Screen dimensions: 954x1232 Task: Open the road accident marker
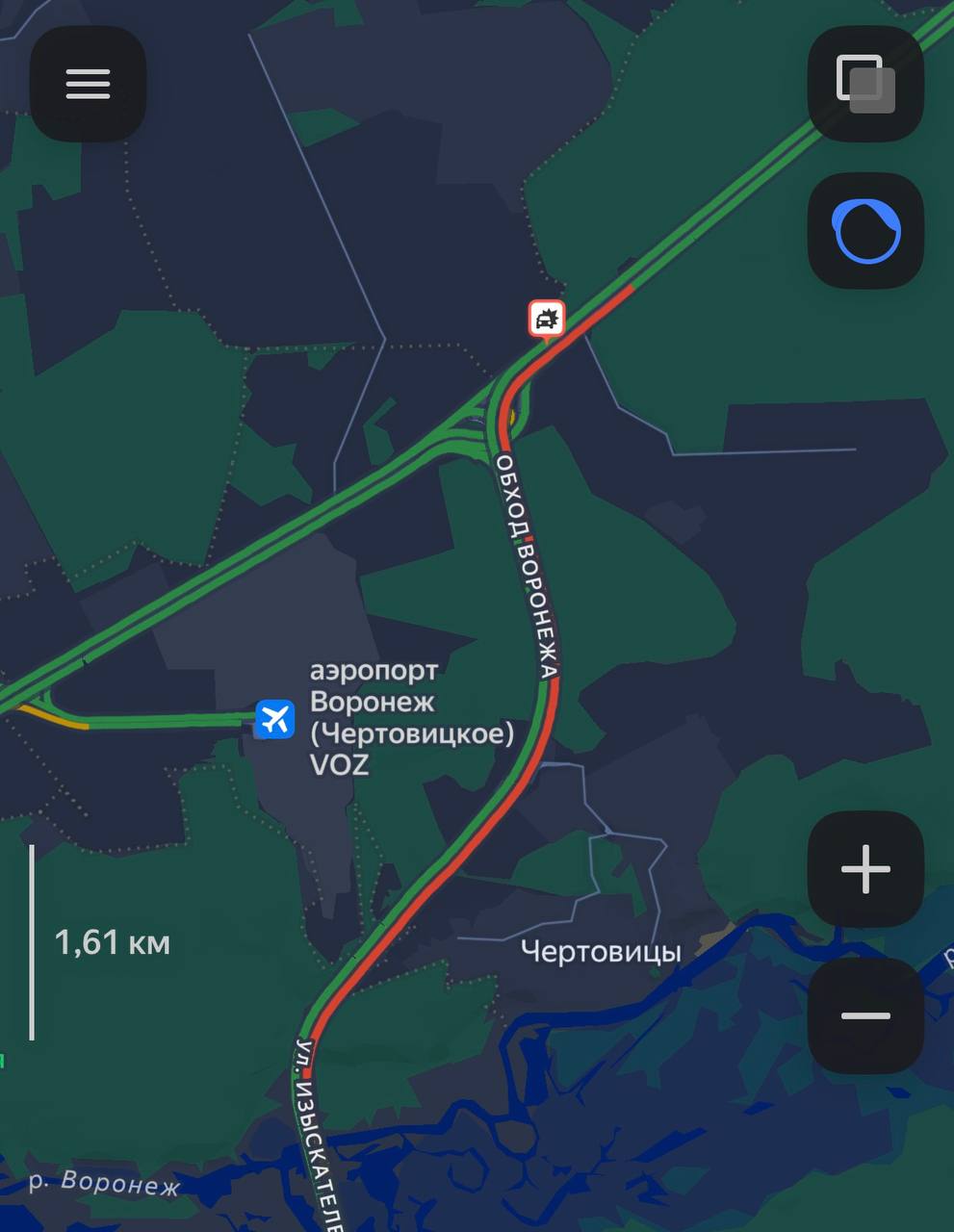click(546, 318)
